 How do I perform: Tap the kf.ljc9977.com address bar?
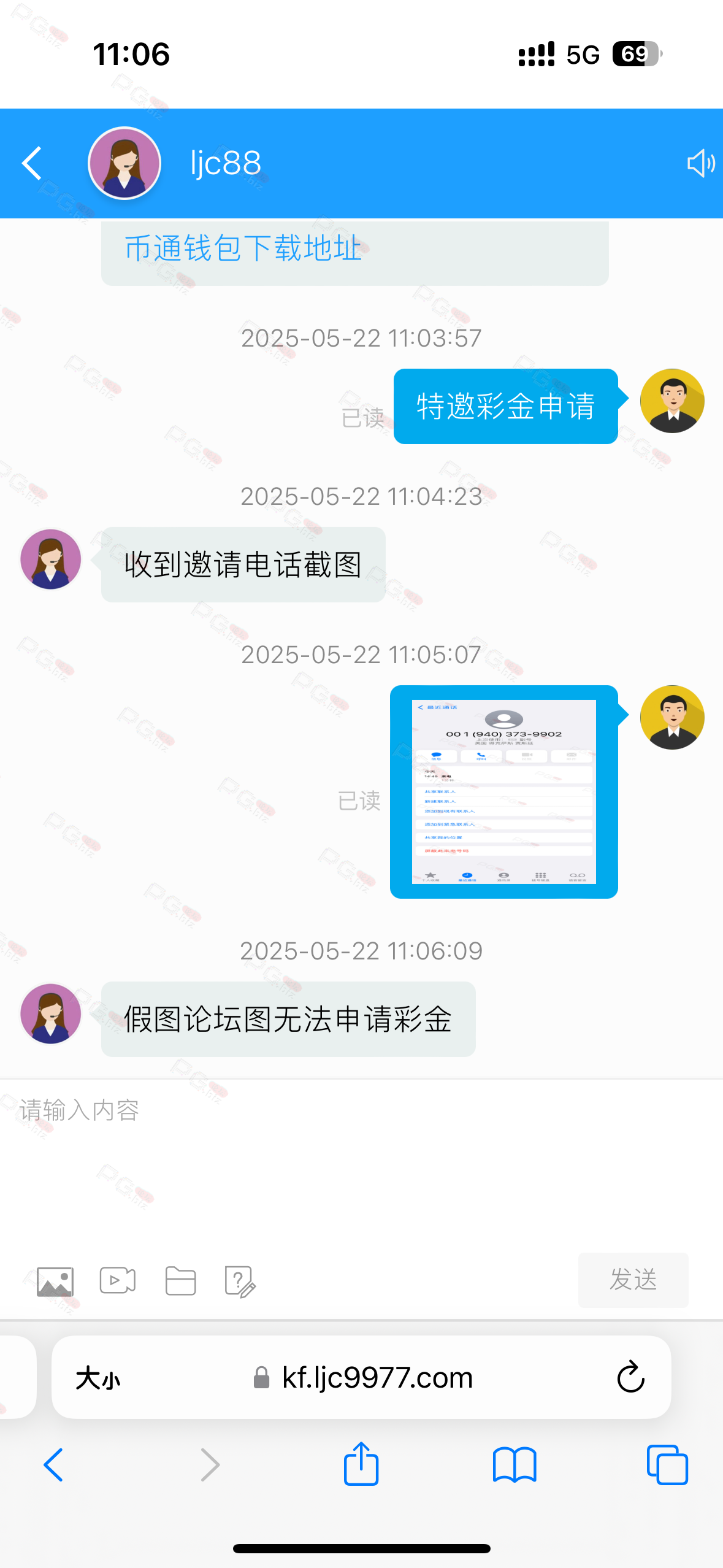point(362,1377)
